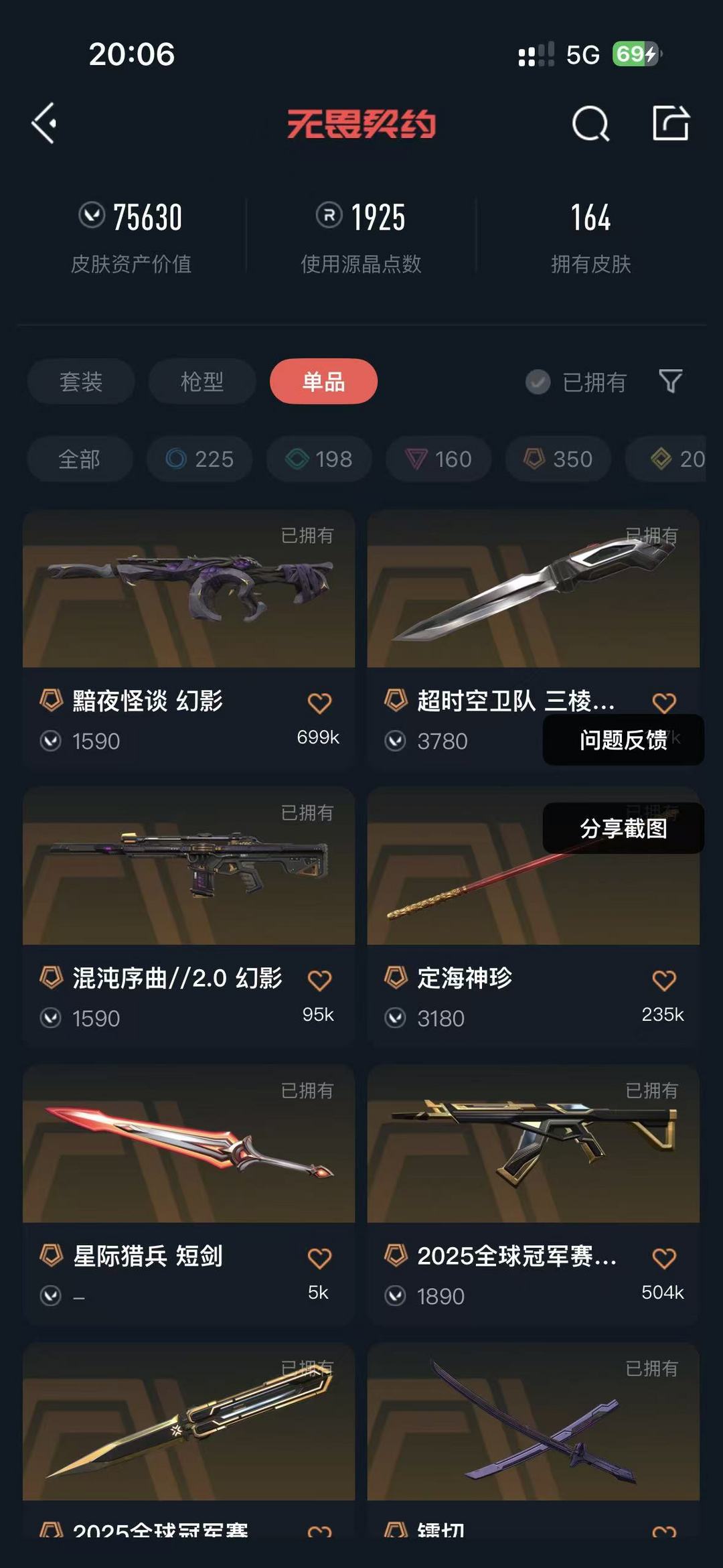Select the 全部 price chip
Image resolution: width=723 pixels, height=1568 pixels.
click(80, 459)
